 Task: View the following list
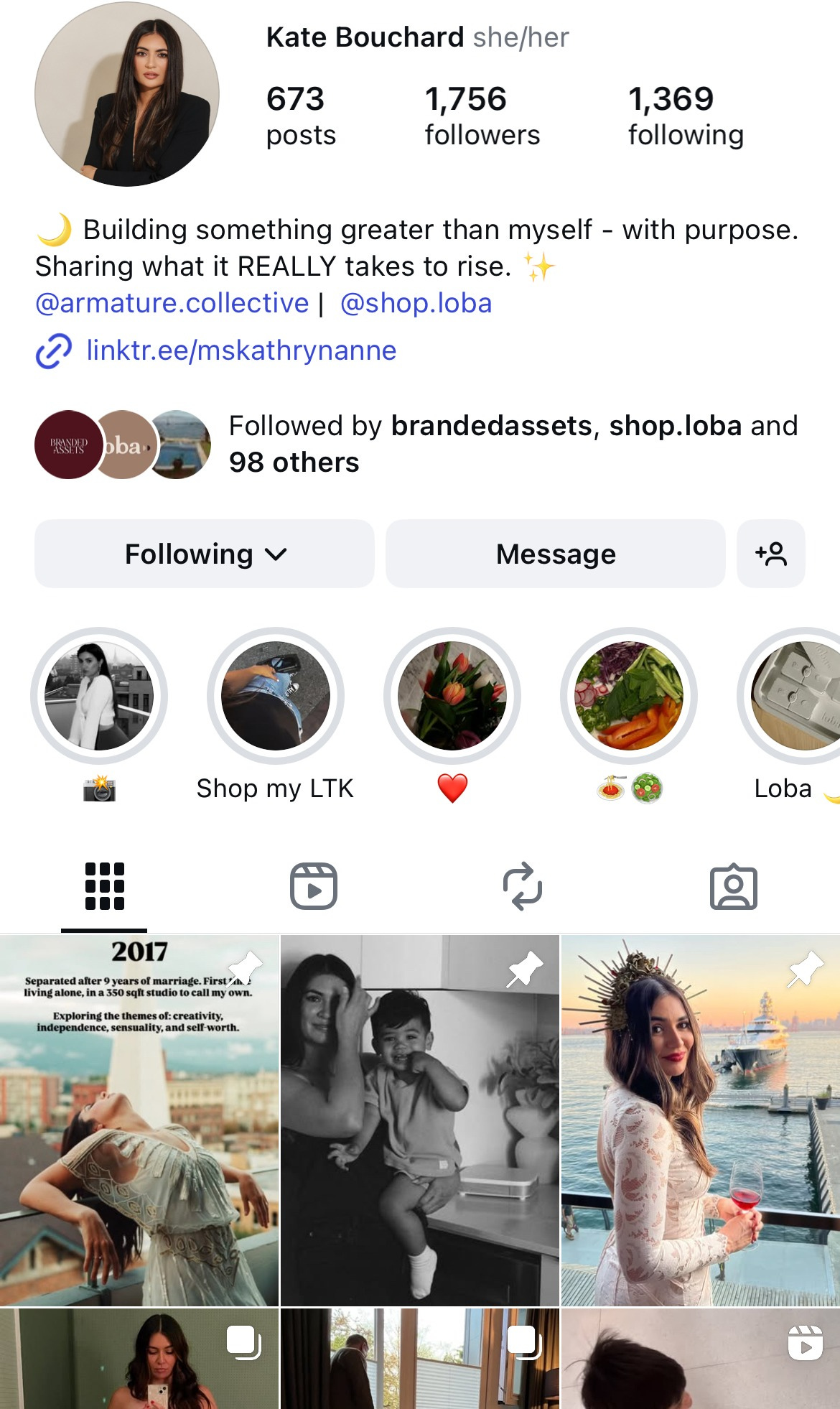coord(685,115)
